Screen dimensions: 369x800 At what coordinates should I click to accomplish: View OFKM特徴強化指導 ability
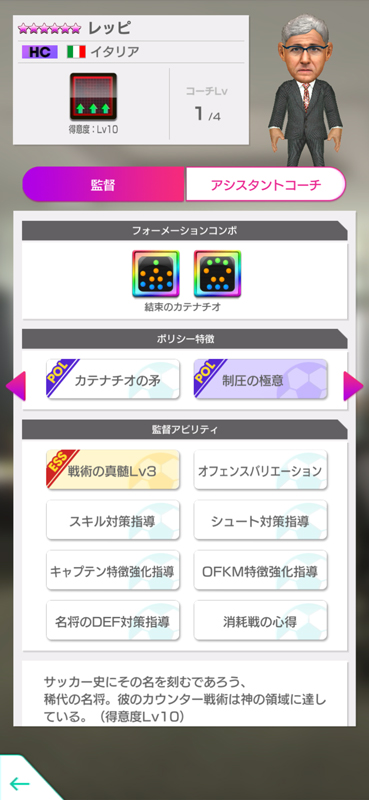(x=260, y=570)
